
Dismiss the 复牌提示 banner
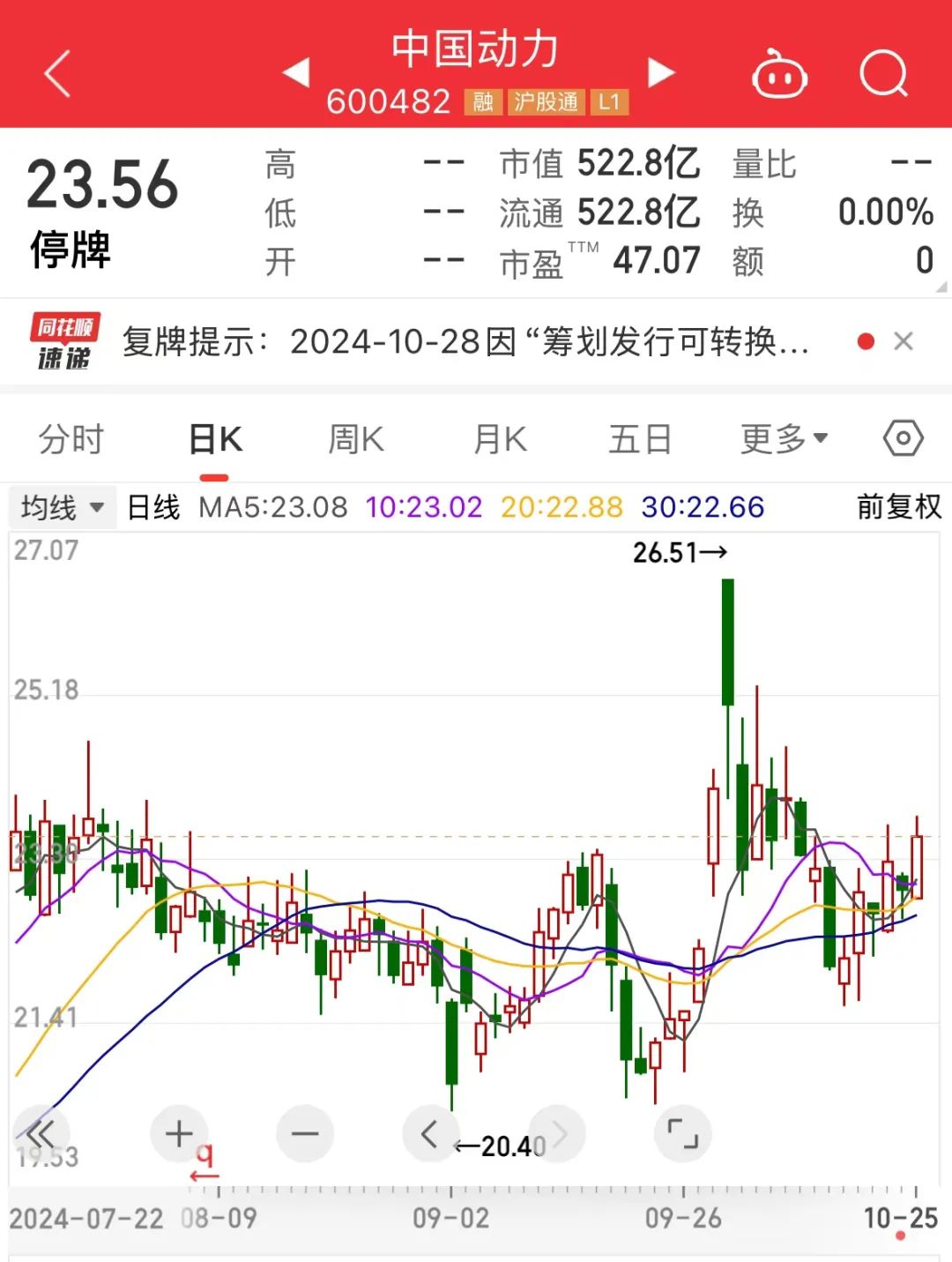[904, 341]
